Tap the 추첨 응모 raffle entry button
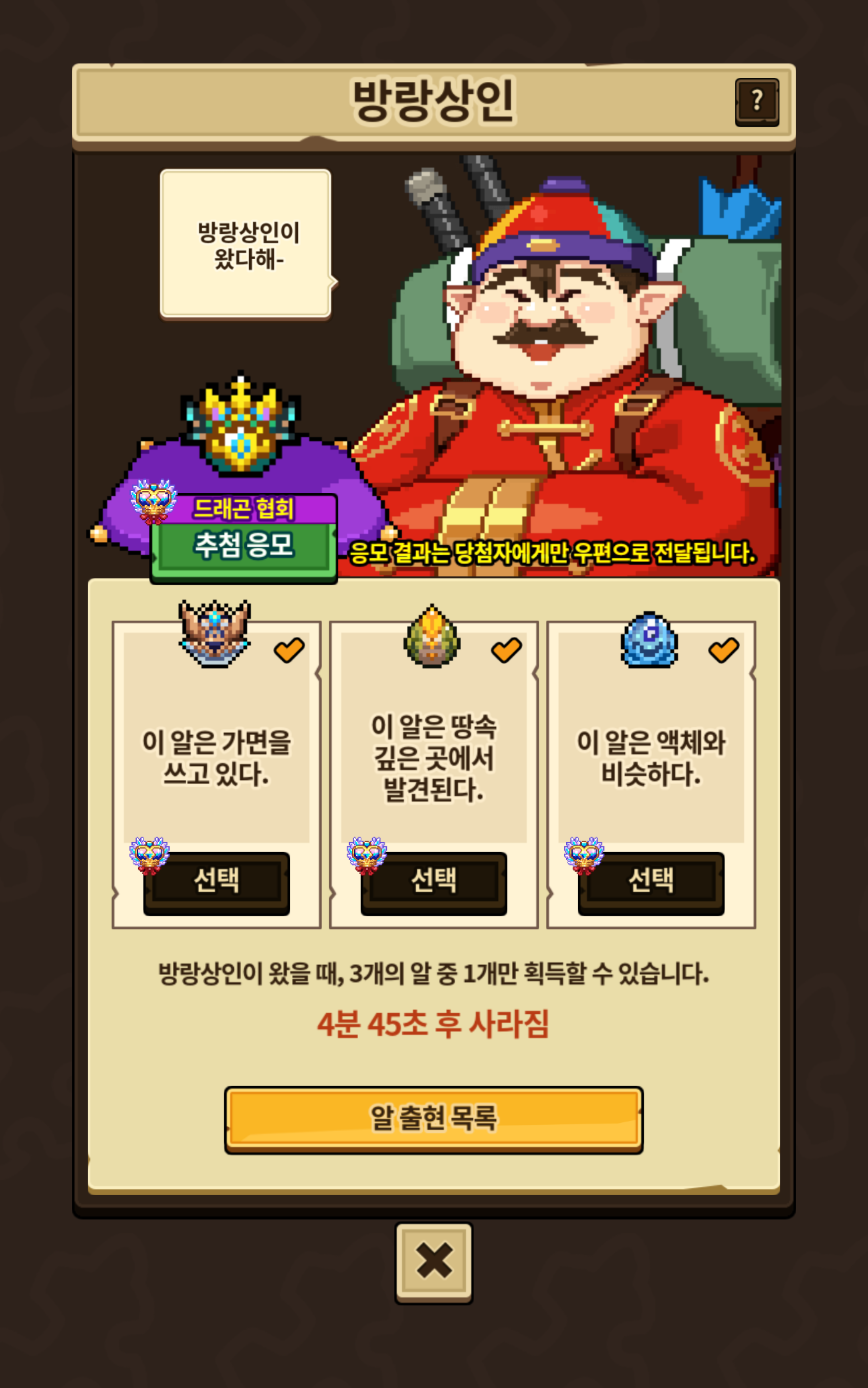This screenshot has width=868, height=1388. click(x=243, y=546)
